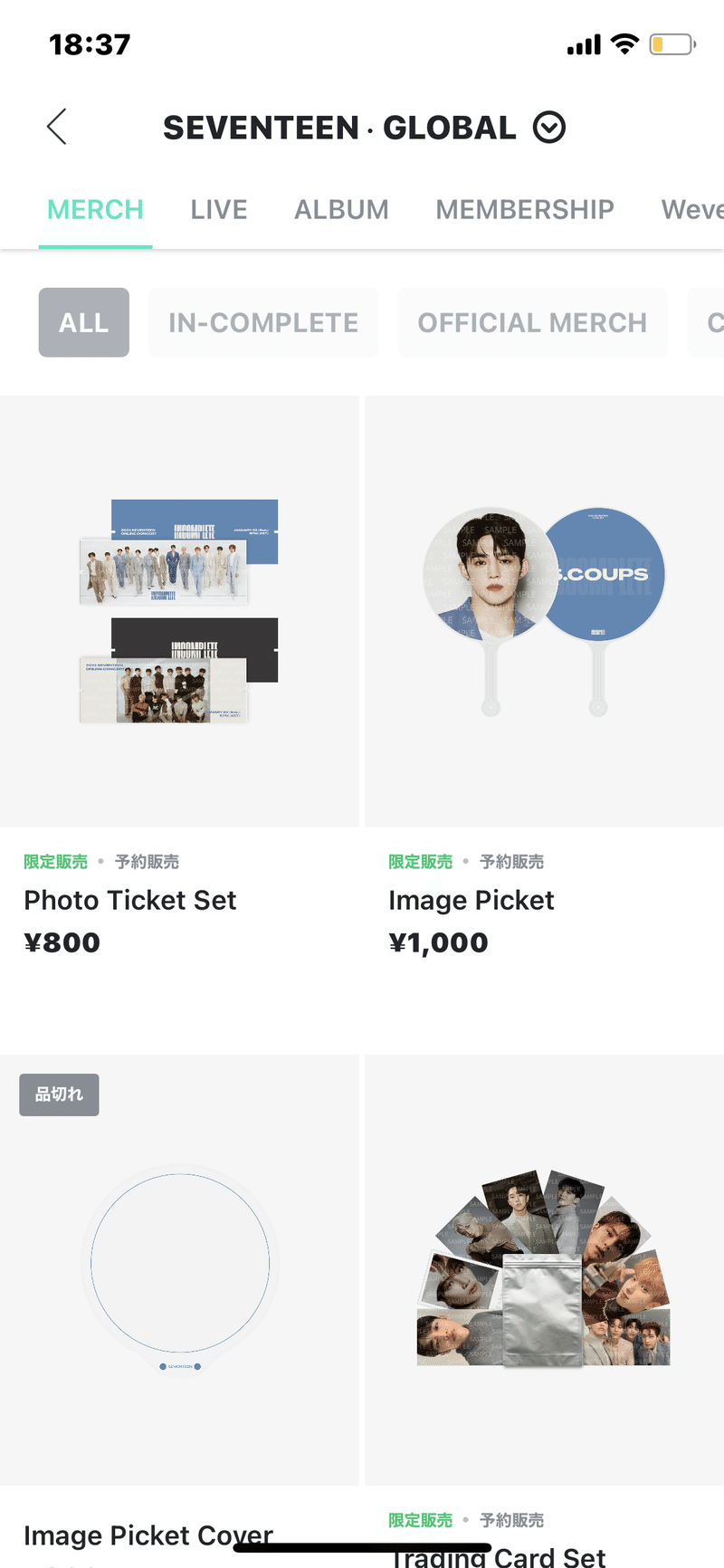
Task: Tap the back arrow to leave SEVENTEEN GLOBAL shop
Action: (56, 127)
